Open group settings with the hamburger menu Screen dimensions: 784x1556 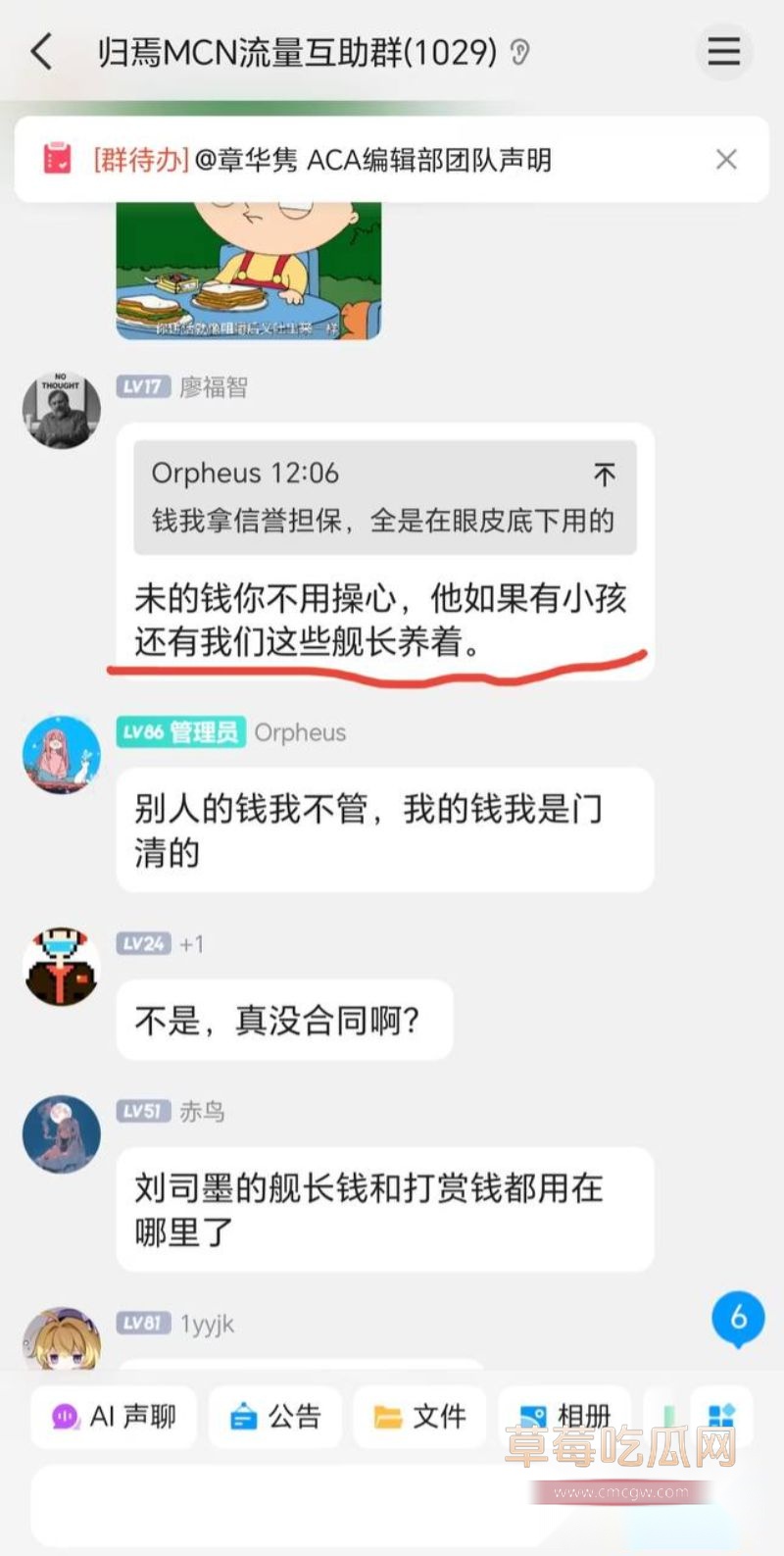(x=723, y=53)
